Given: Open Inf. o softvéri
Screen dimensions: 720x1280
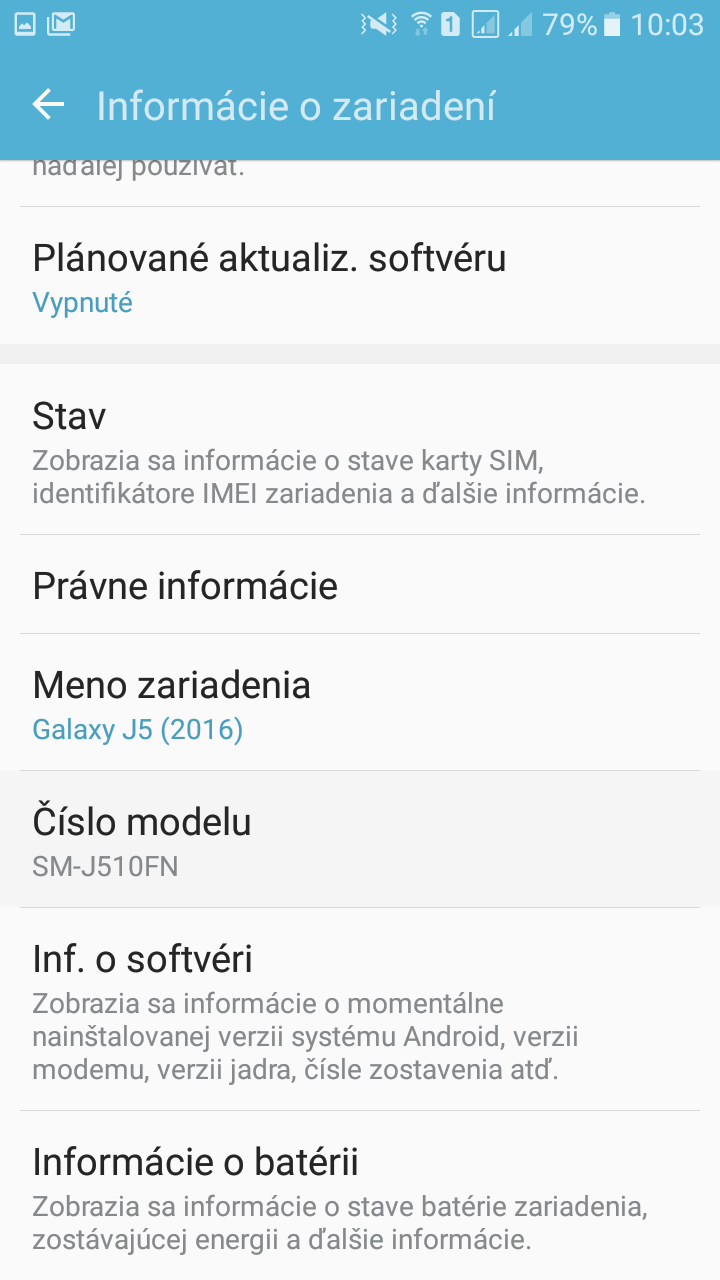Looking at the screenshot, I should (360, 1009).
